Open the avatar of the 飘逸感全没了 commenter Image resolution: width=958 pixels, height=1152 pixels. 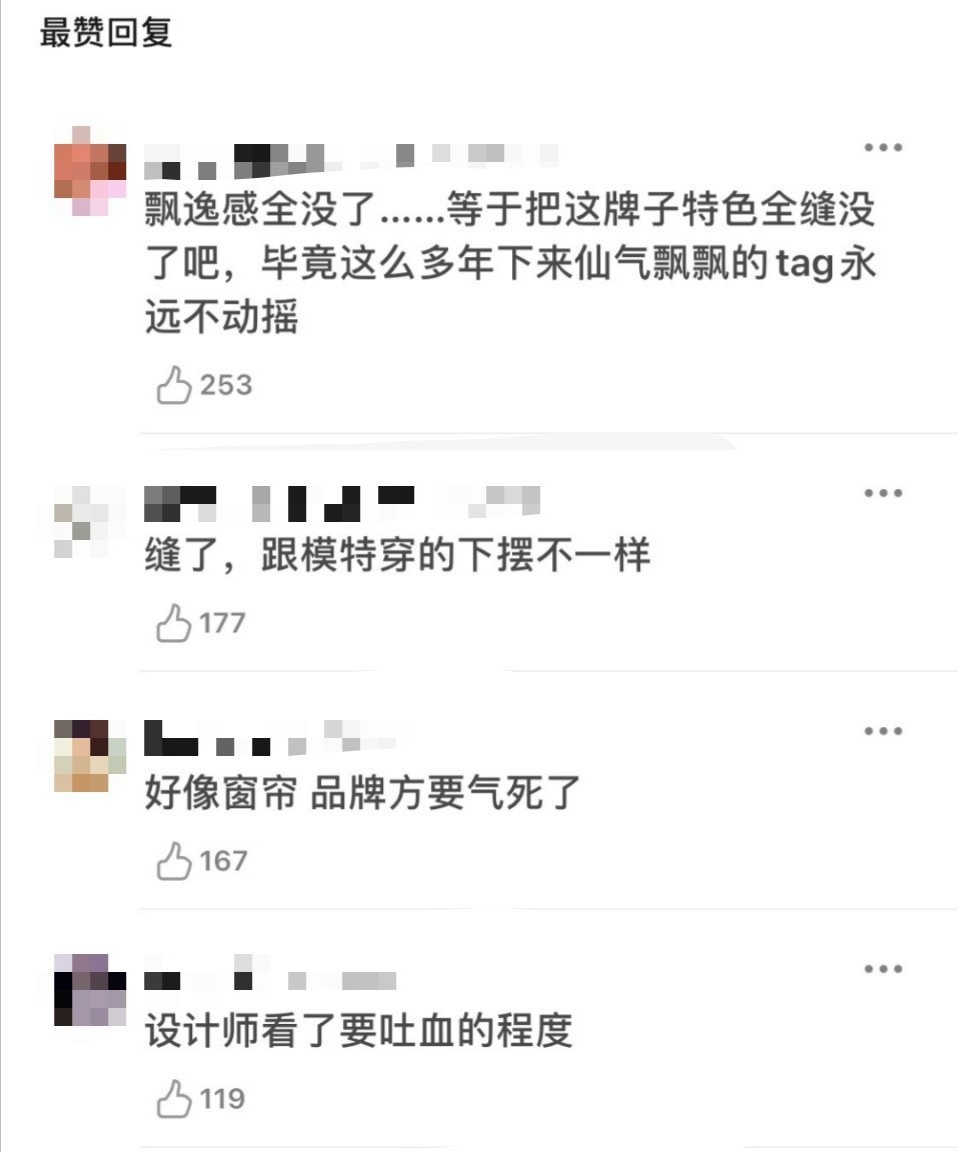tap(90, 171)
